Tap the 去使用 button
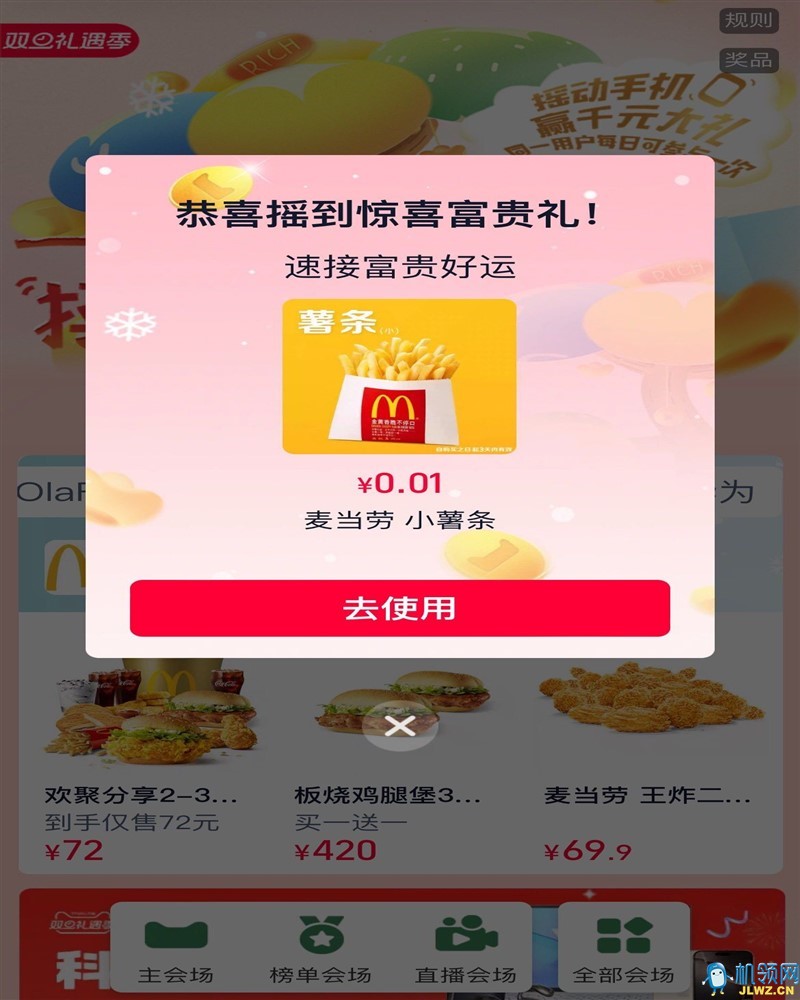Screen dimensions: 800x1000 pyautogui.click(x=399, y=608)
